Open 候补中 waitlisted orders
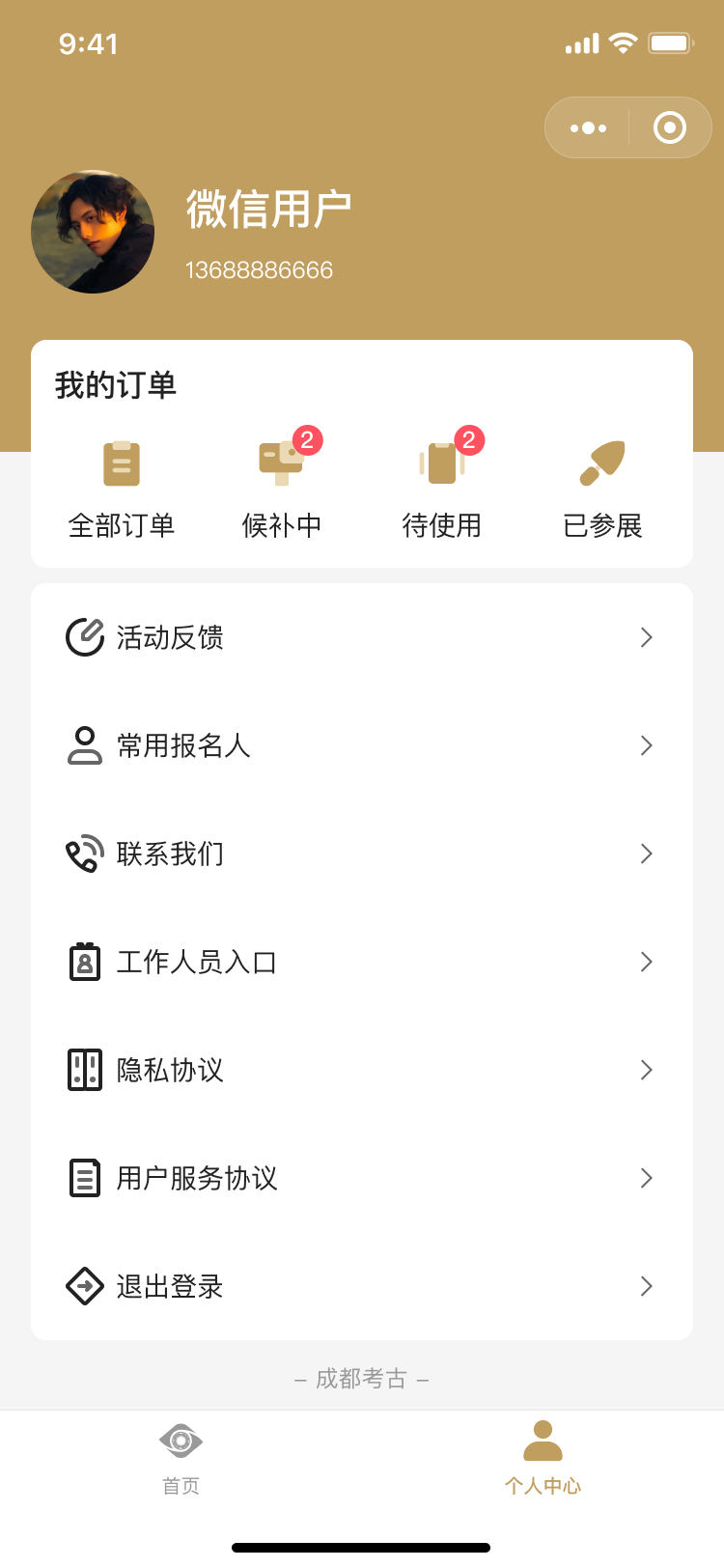This screenshot has height=1568, width=724. [x=282, y=489]
